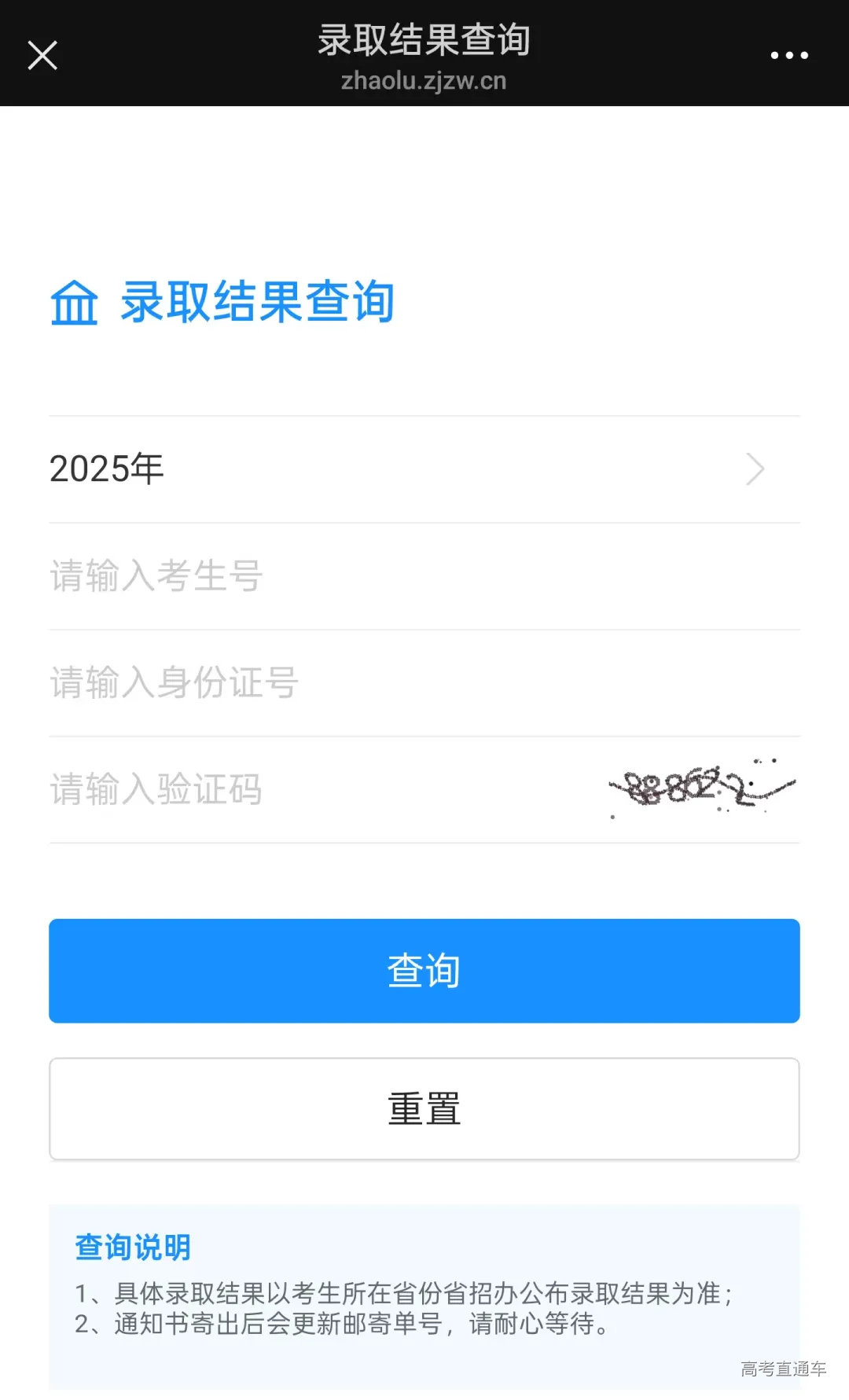The width and height of the screenshot is (849, 1400).
Task: Click the 查询说明 heading in the notice box
Action: 130,1247
